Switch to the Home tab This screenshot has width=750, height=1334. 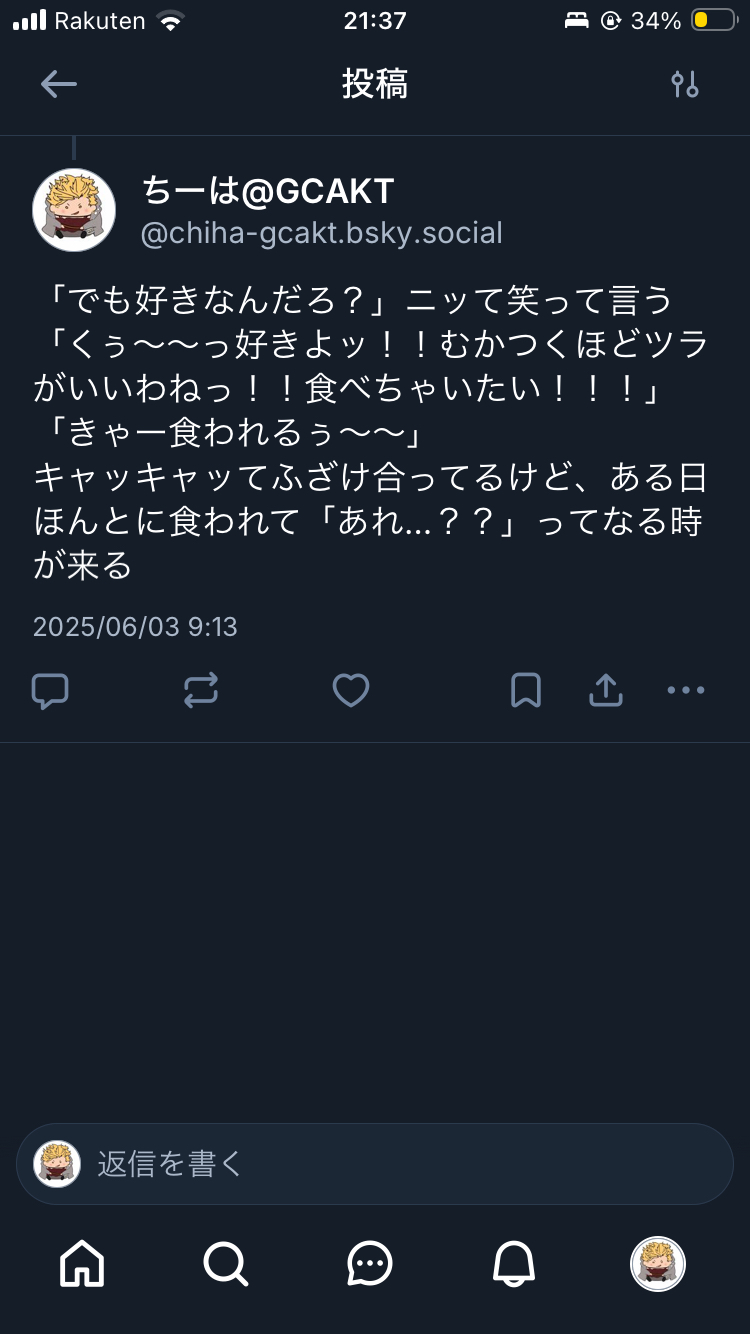tap(82, 1264)
